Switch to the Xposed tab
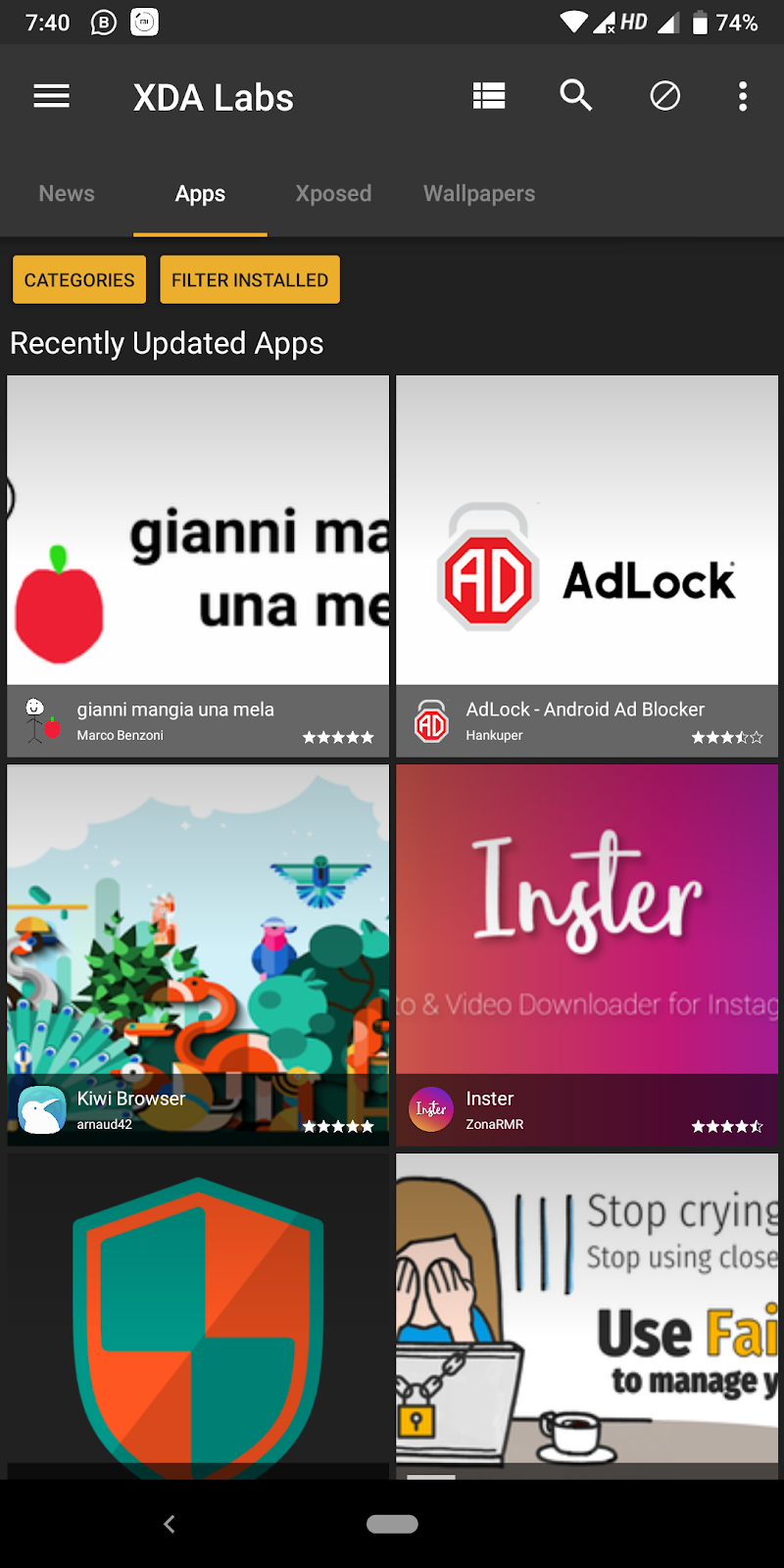Screen dimensions: 784x1568 [x=333, y=194]
